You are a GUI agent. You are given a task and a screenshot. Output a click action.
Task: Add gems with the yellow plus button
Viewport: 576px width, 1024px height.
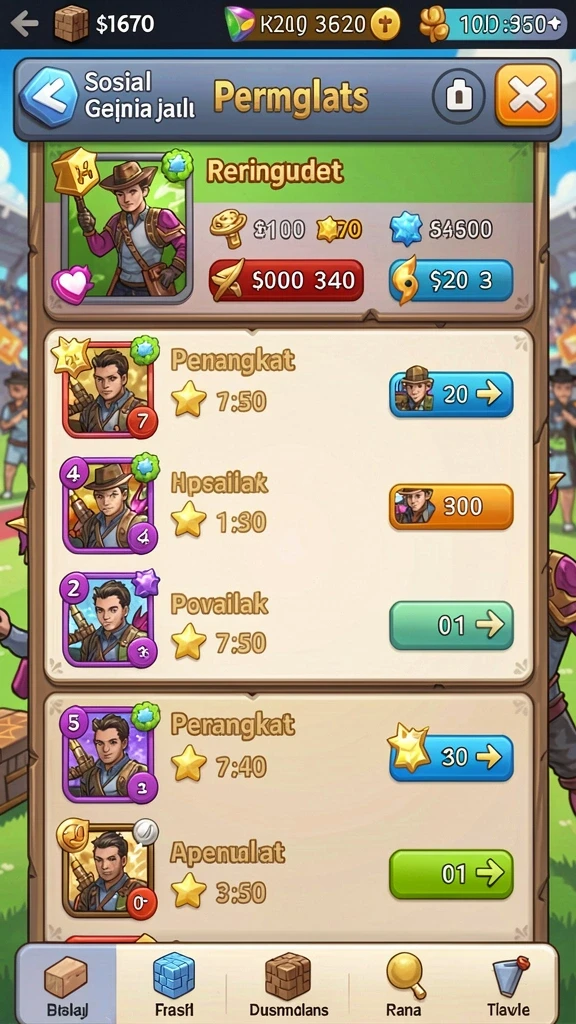pos(385,25)
